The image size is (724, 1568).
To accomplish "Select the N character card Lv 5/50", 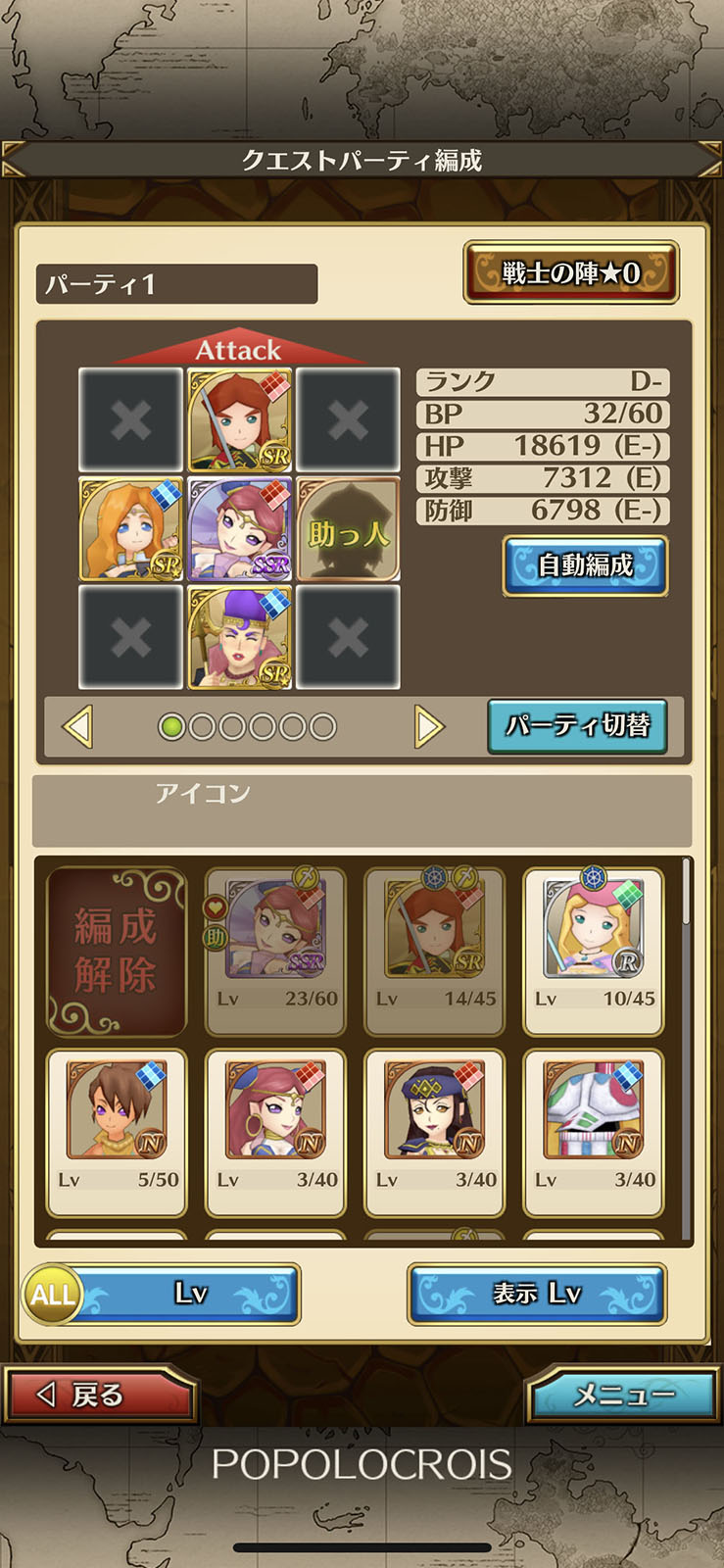I will pyautogui.click(x=117, y=1132).
